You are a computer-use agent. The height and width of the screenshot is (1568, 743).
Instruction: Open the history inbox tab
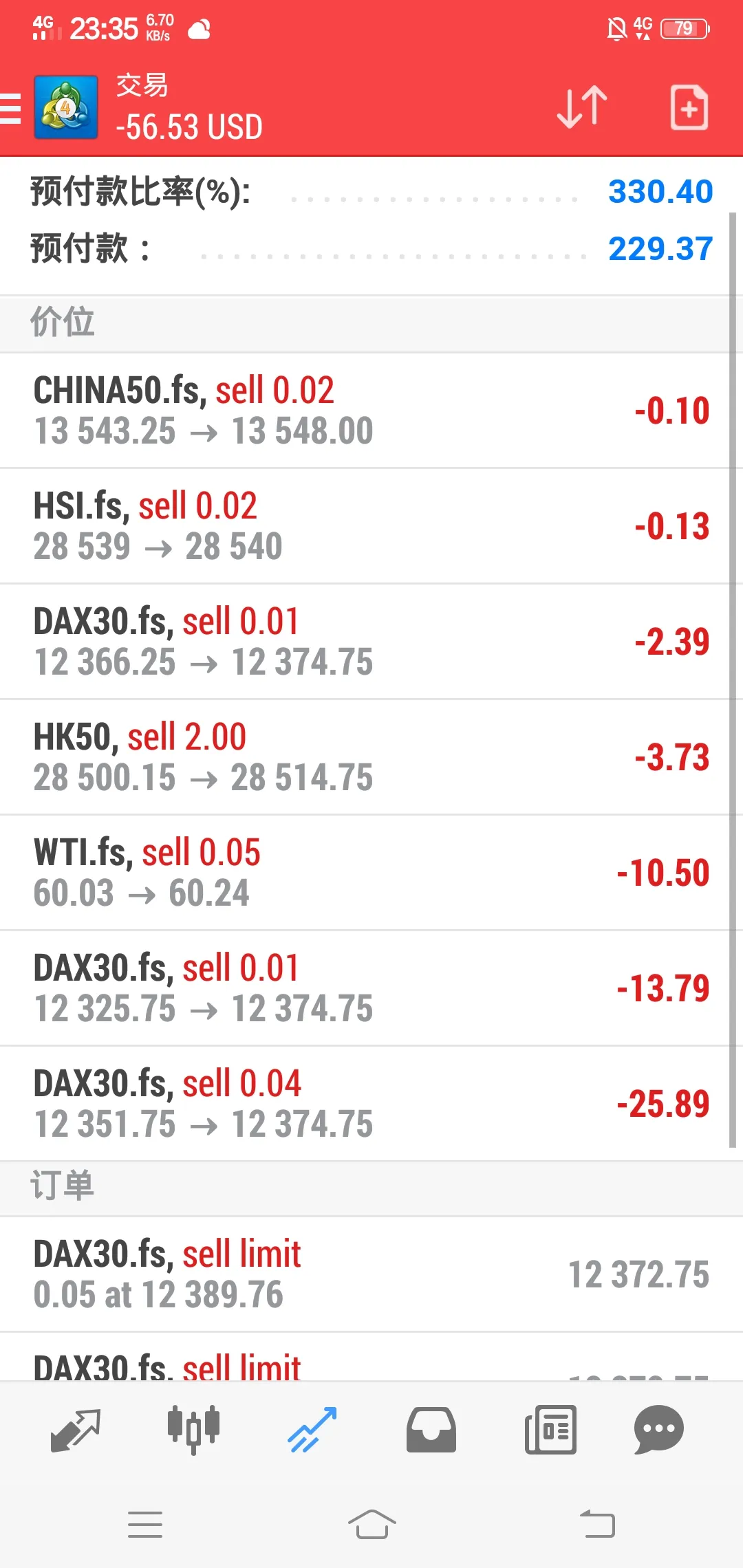pyautogui.click(x=431, y=1430)
